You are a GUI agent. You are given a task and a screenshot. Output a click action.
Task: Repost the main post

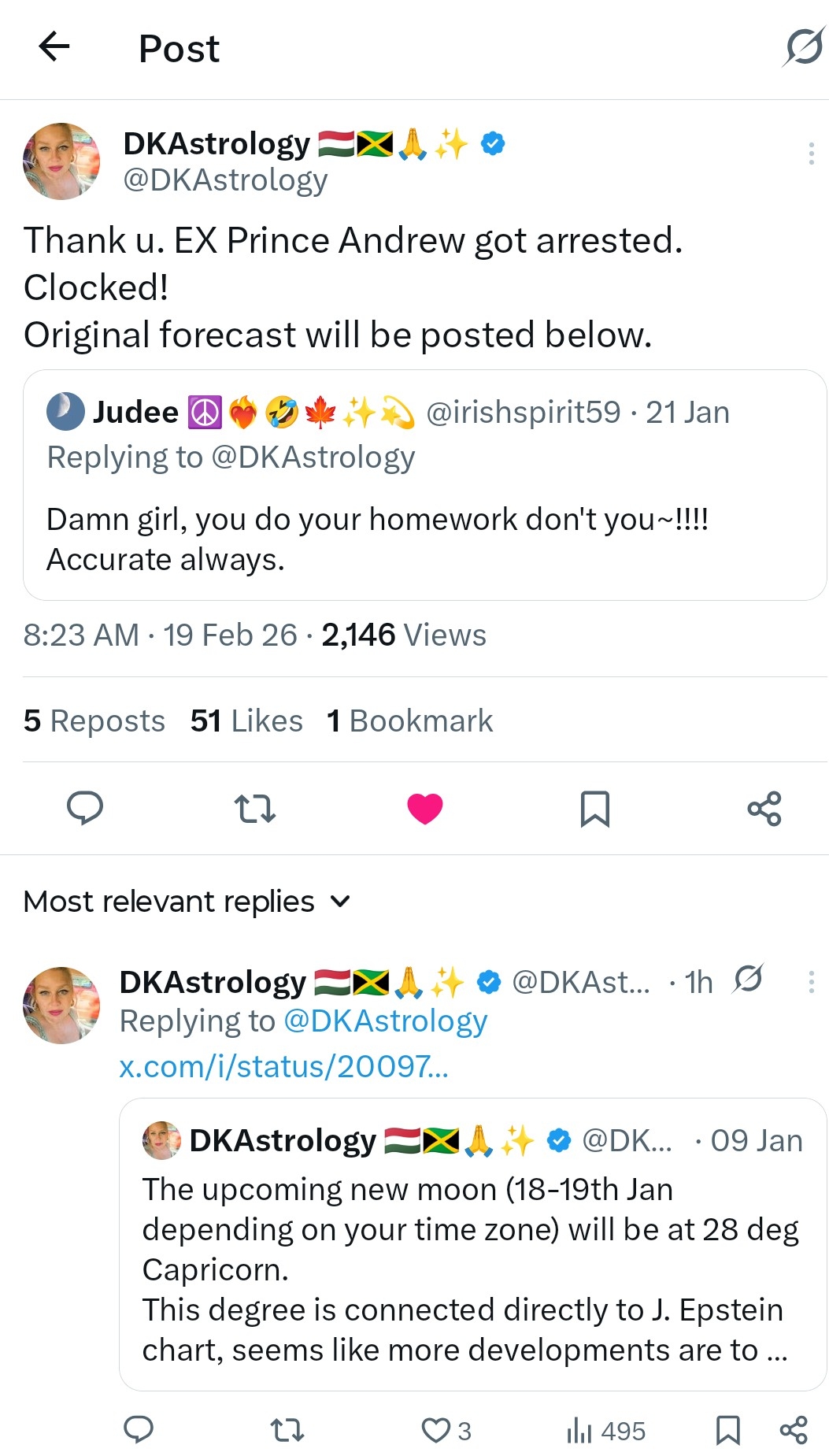pos(255,808)
